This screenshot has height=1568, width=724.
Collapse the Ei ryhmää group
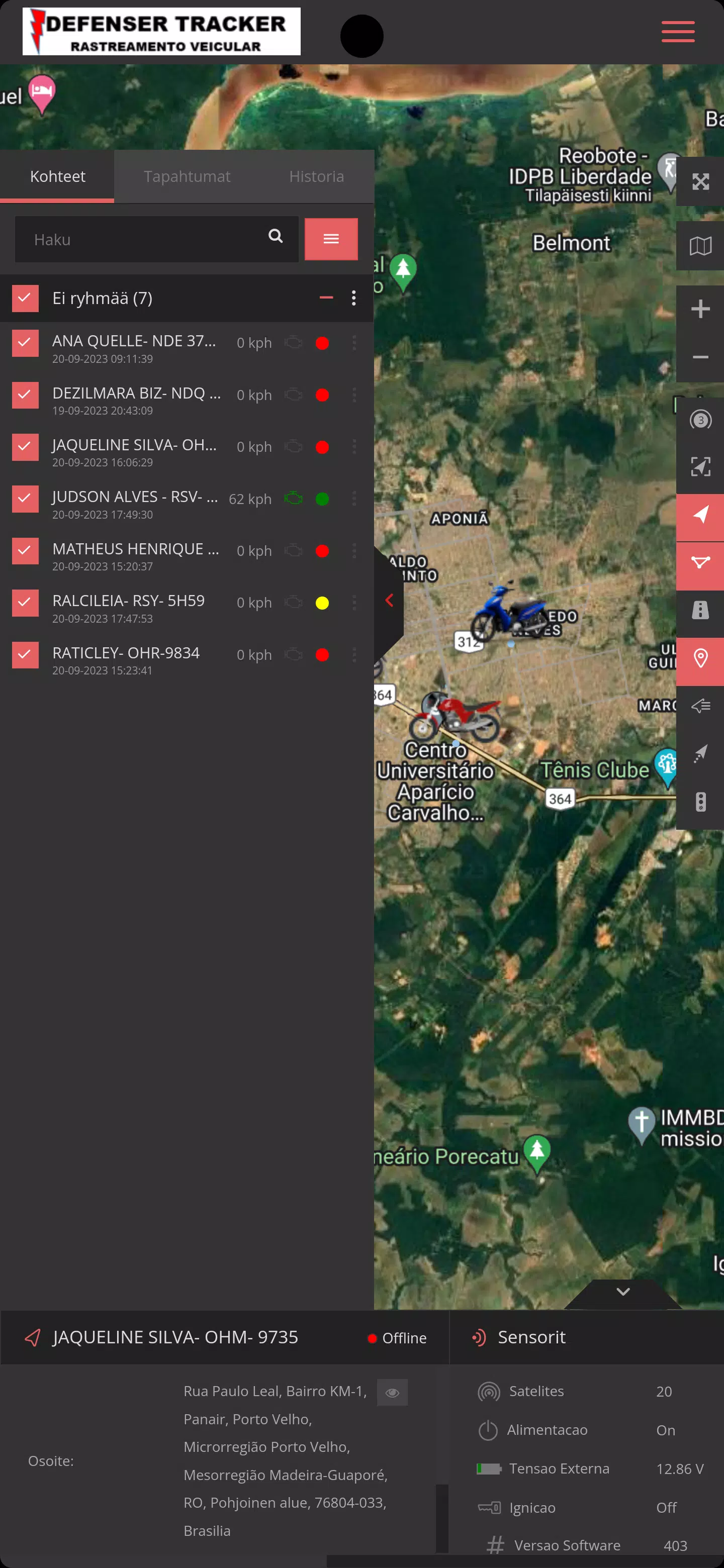point(326,298)
